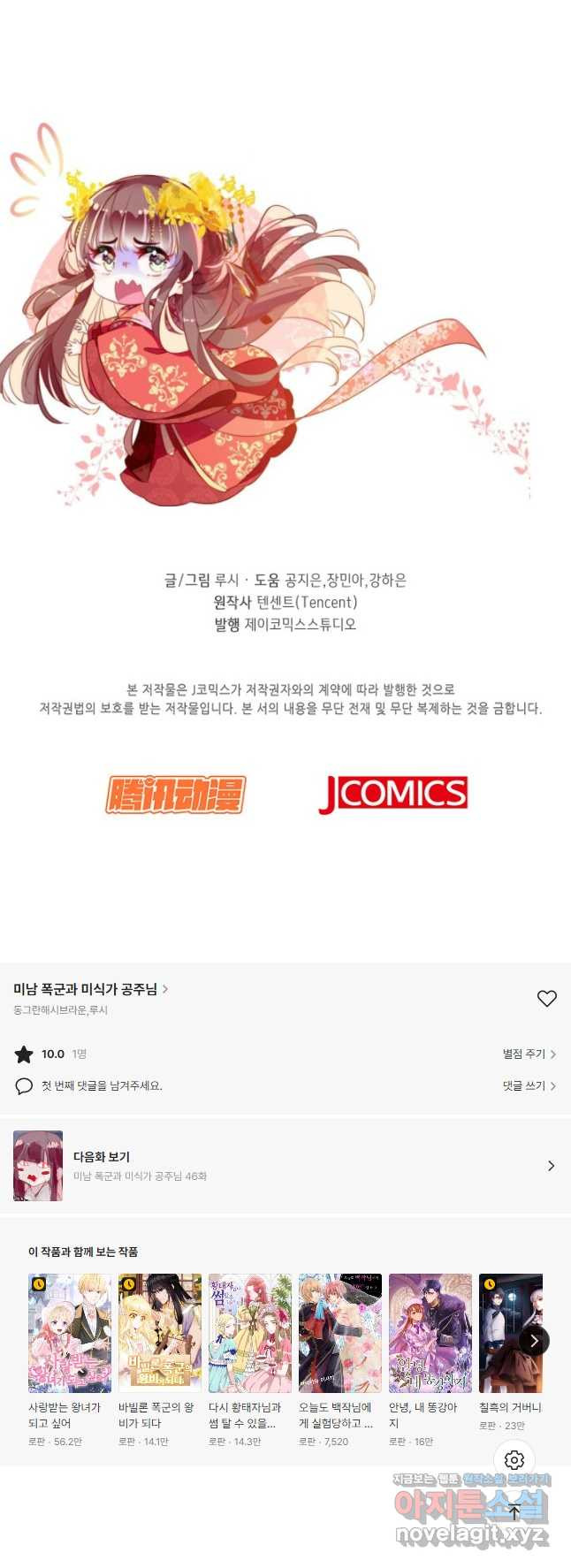Show more recommended titles with the arrow
This screenshot has width=571, height=1568.
click(534, 1341)
